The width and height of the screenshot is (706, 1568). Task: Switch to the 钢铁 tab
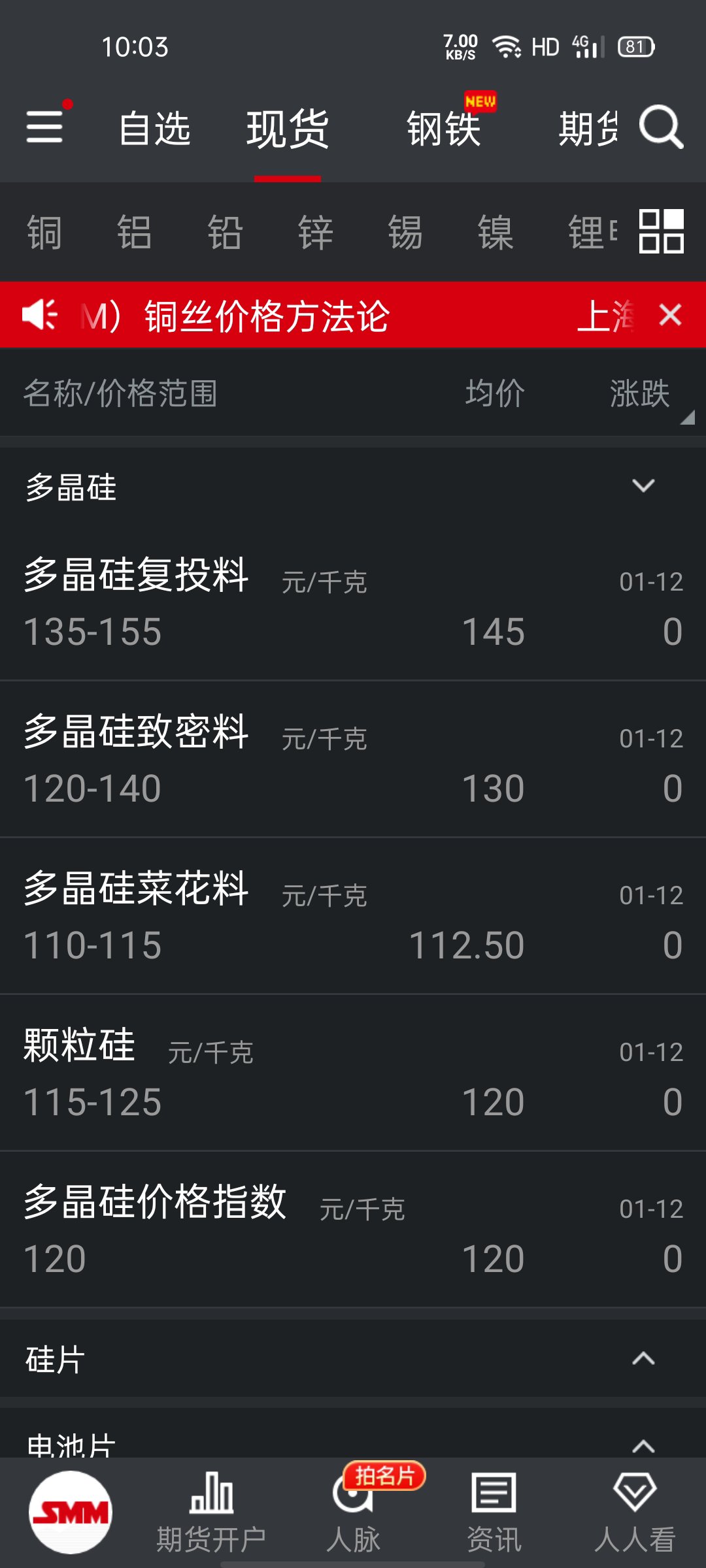pos(444,129)
